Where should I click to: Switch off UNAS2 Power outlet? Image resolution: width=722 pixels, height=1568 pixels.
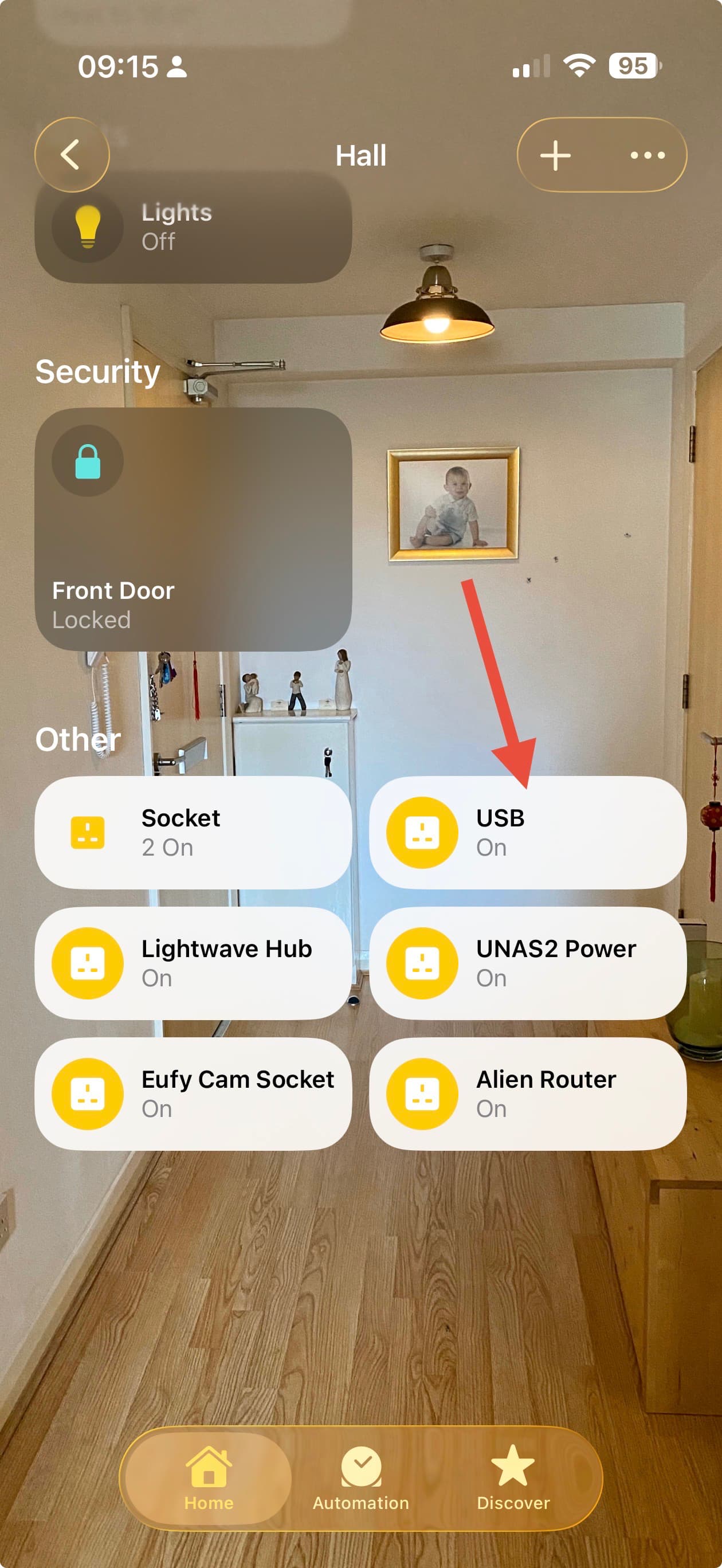422,963
